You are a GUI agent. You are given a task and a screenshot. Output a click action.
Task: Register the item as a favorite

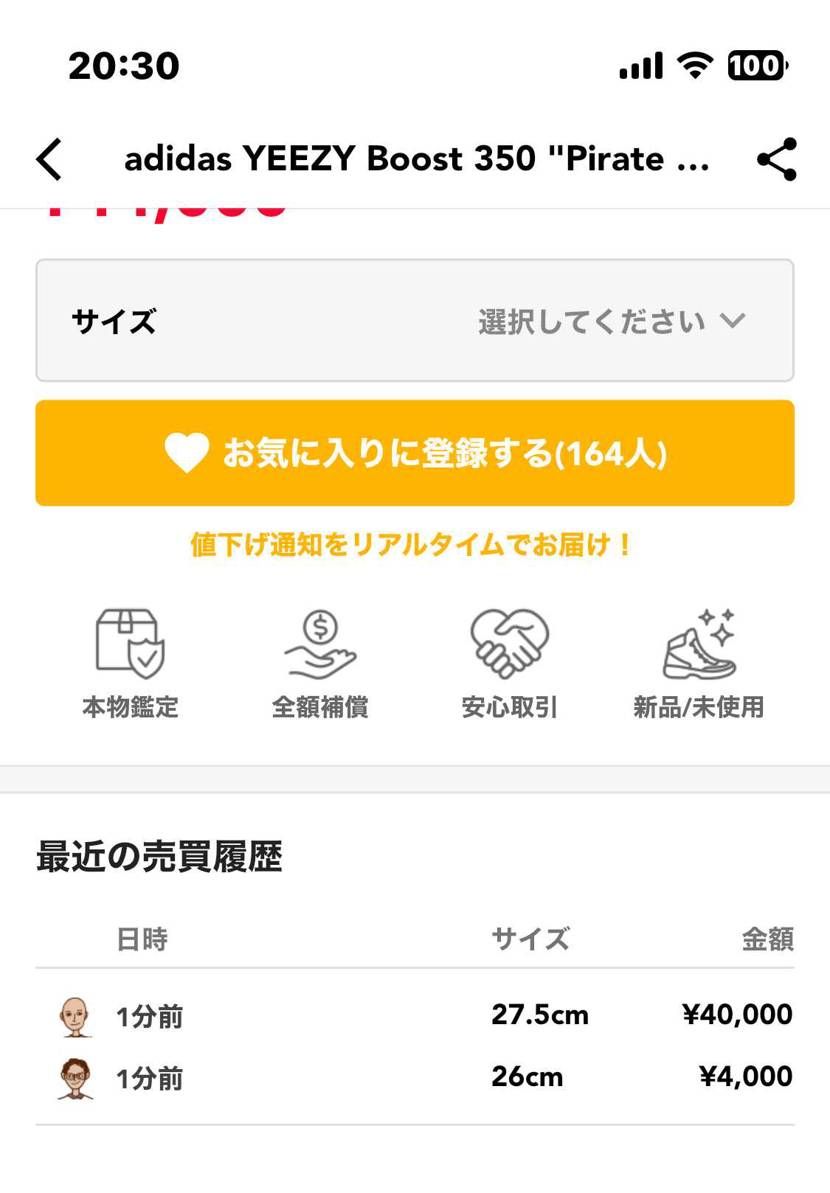click(415, 453)
